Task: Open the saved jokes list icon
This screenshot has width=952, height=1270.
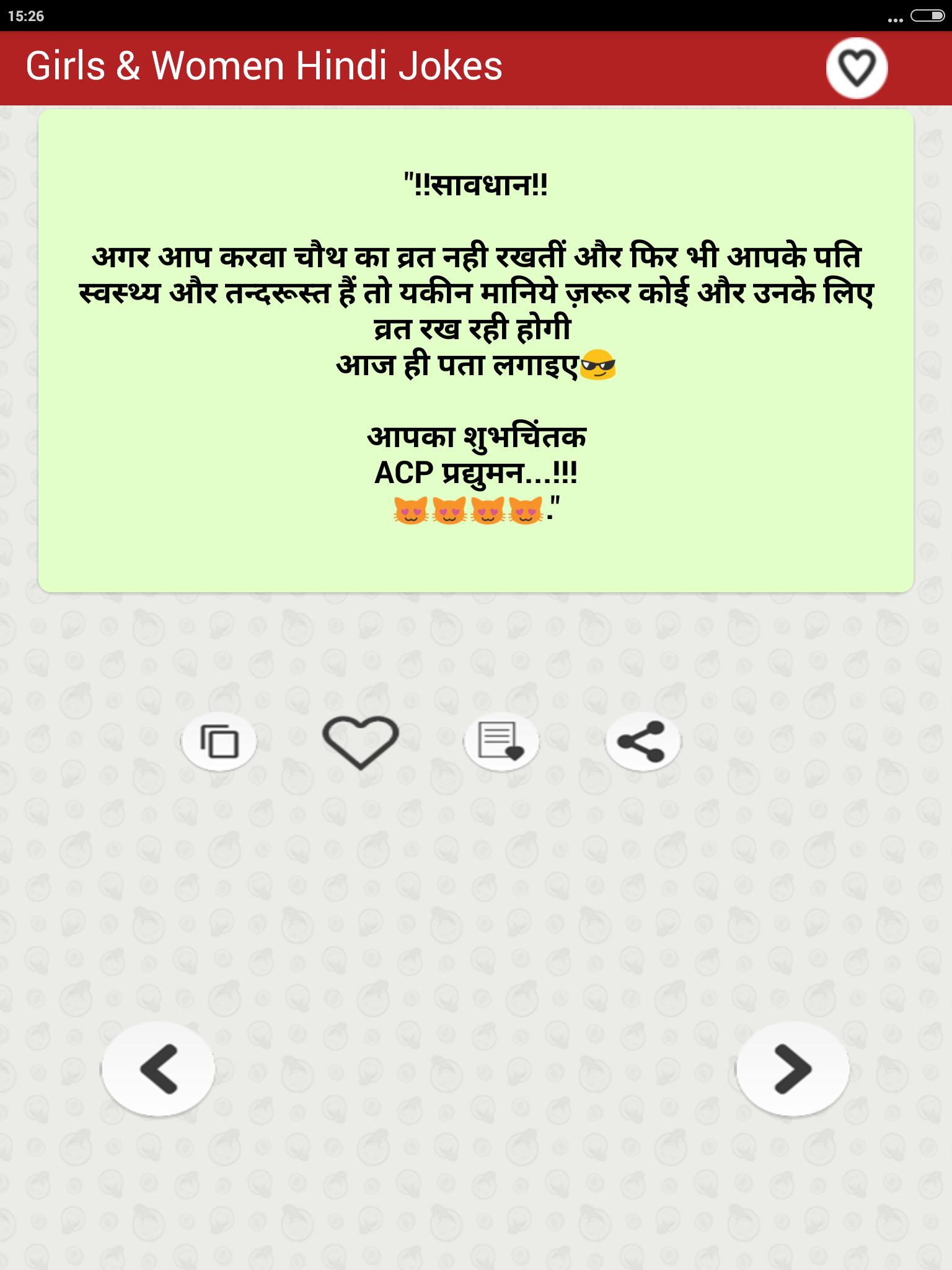Action: tap(501, 742)
